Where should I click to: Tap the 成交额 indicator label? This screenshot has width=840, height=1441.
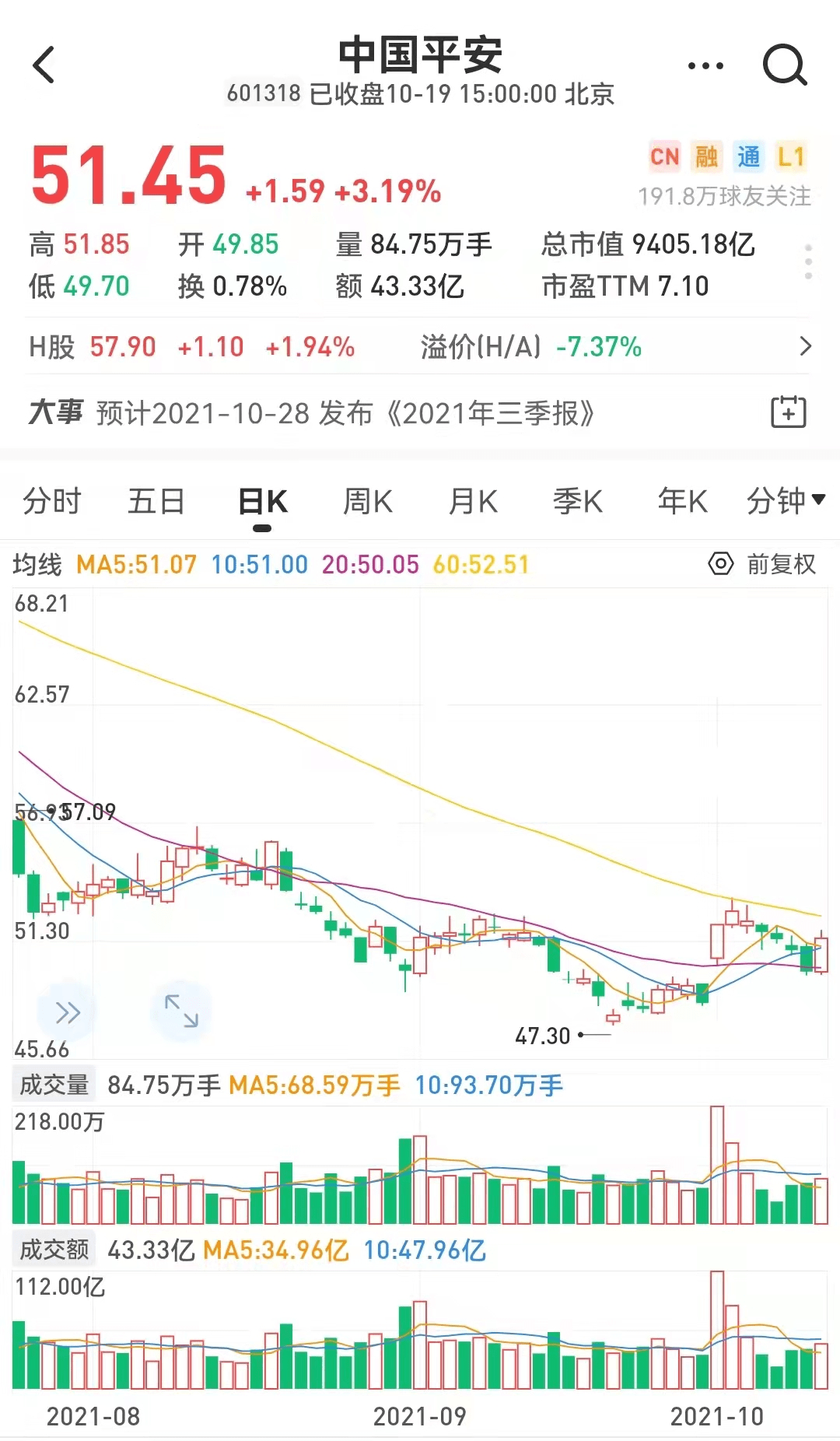point(54,1250)
